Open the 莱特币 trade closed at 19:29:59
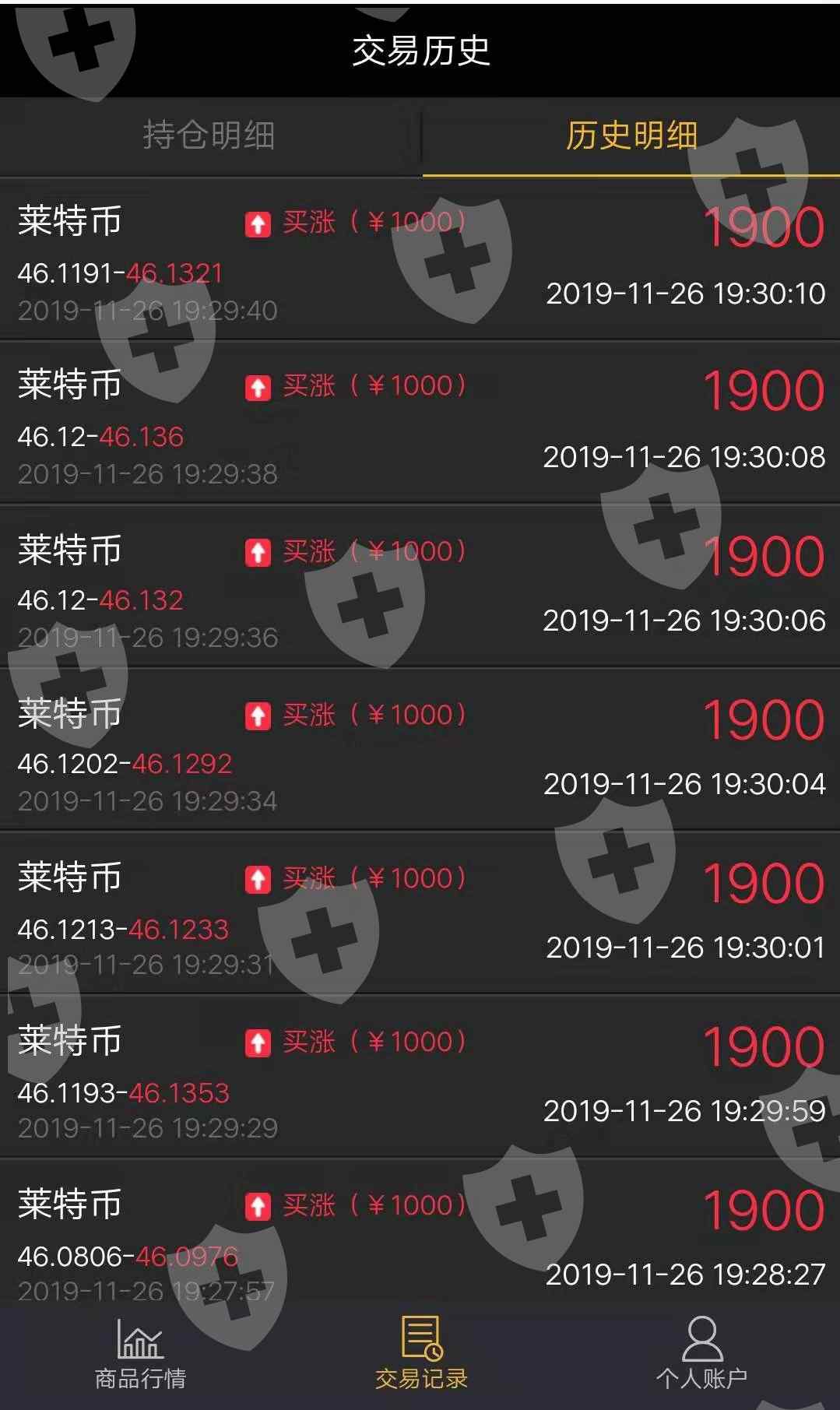The width and height of the screenshot is (840, 1410). (x=420, y=1078)
